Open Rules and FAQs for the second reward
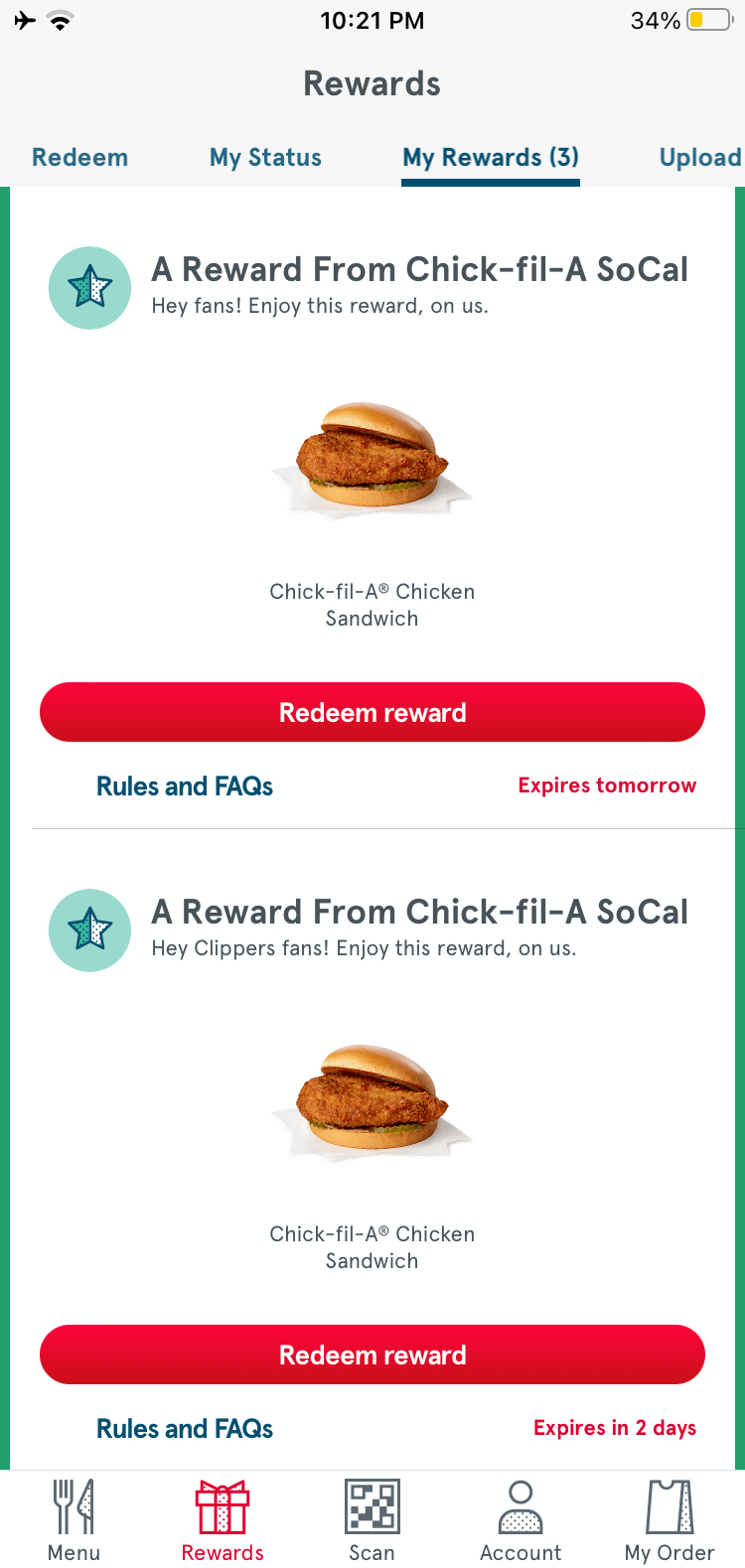This screenshot has height=1568, width=745. (x=184, y=1428)
